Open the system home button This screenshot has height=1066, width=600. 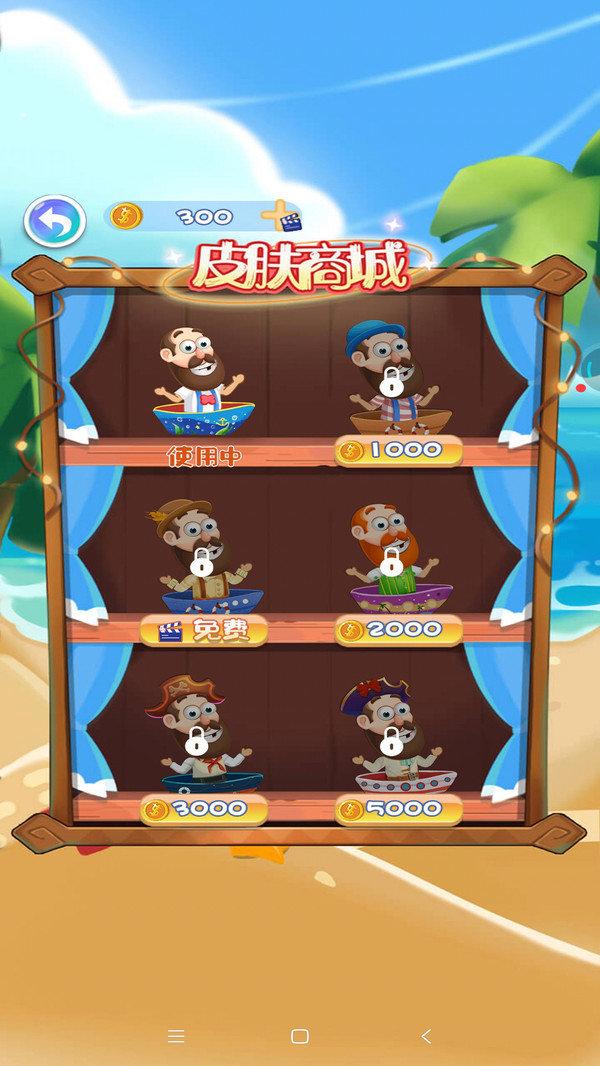[299, 1036]
